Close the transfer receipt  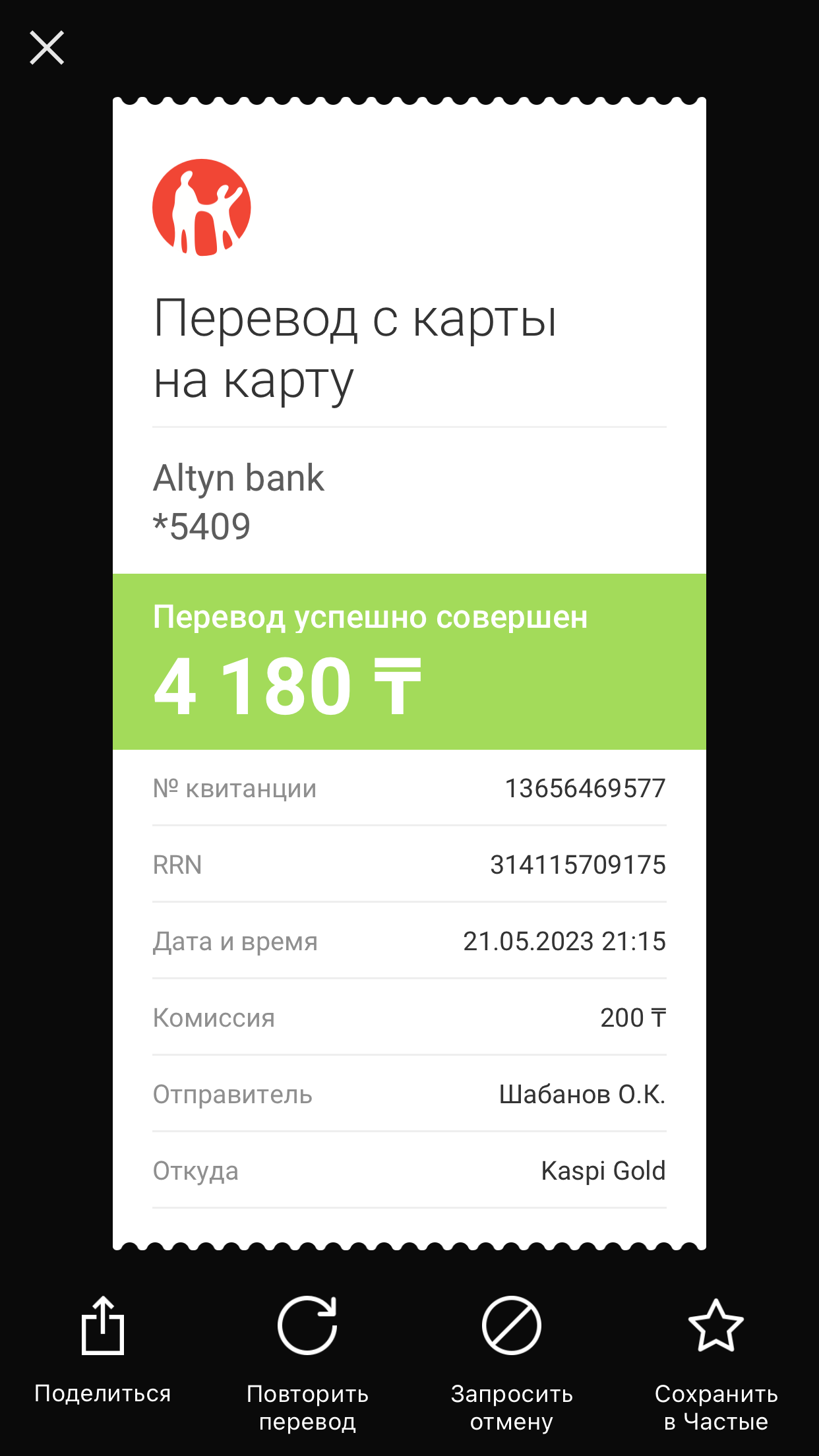point(47,47)
